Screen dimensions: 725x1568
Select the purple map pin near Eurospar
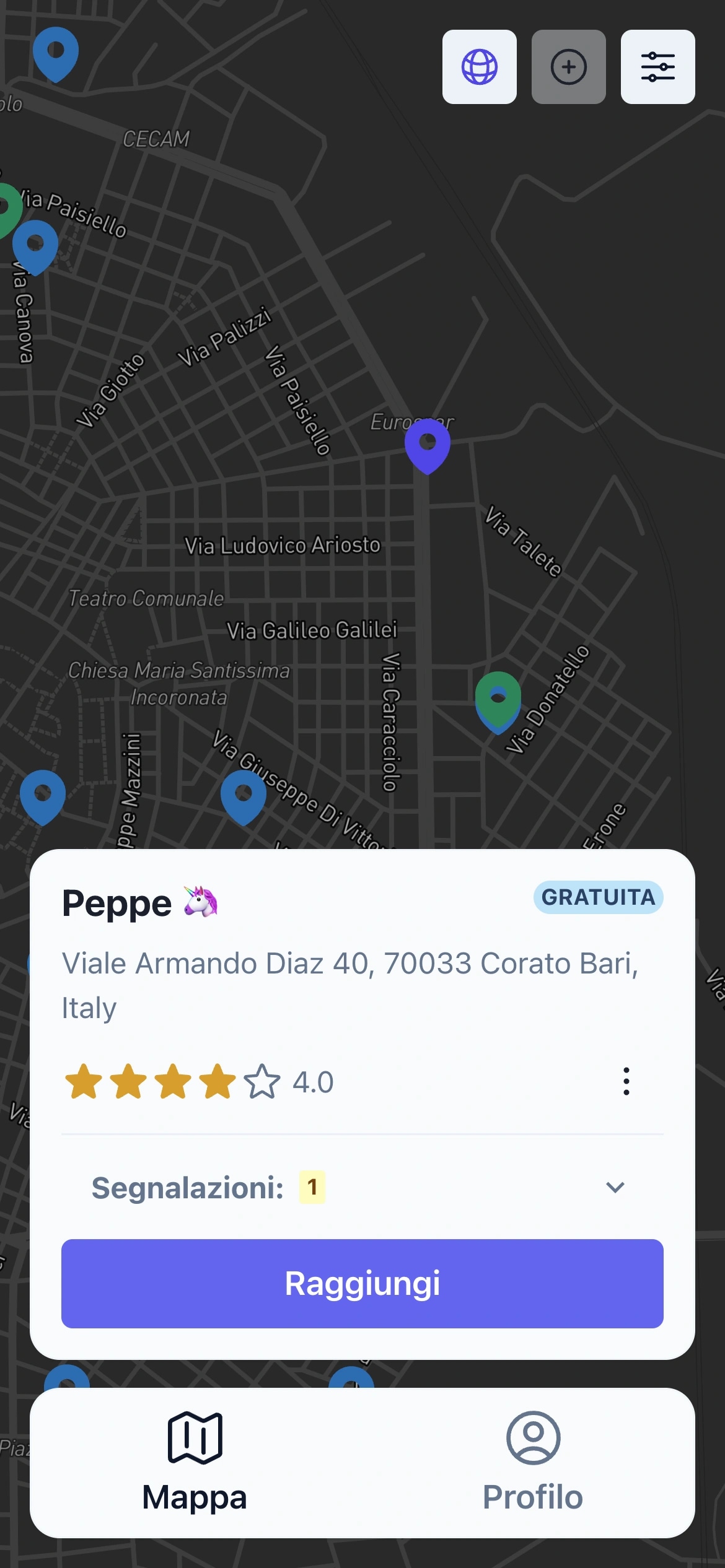pos(428,444)
